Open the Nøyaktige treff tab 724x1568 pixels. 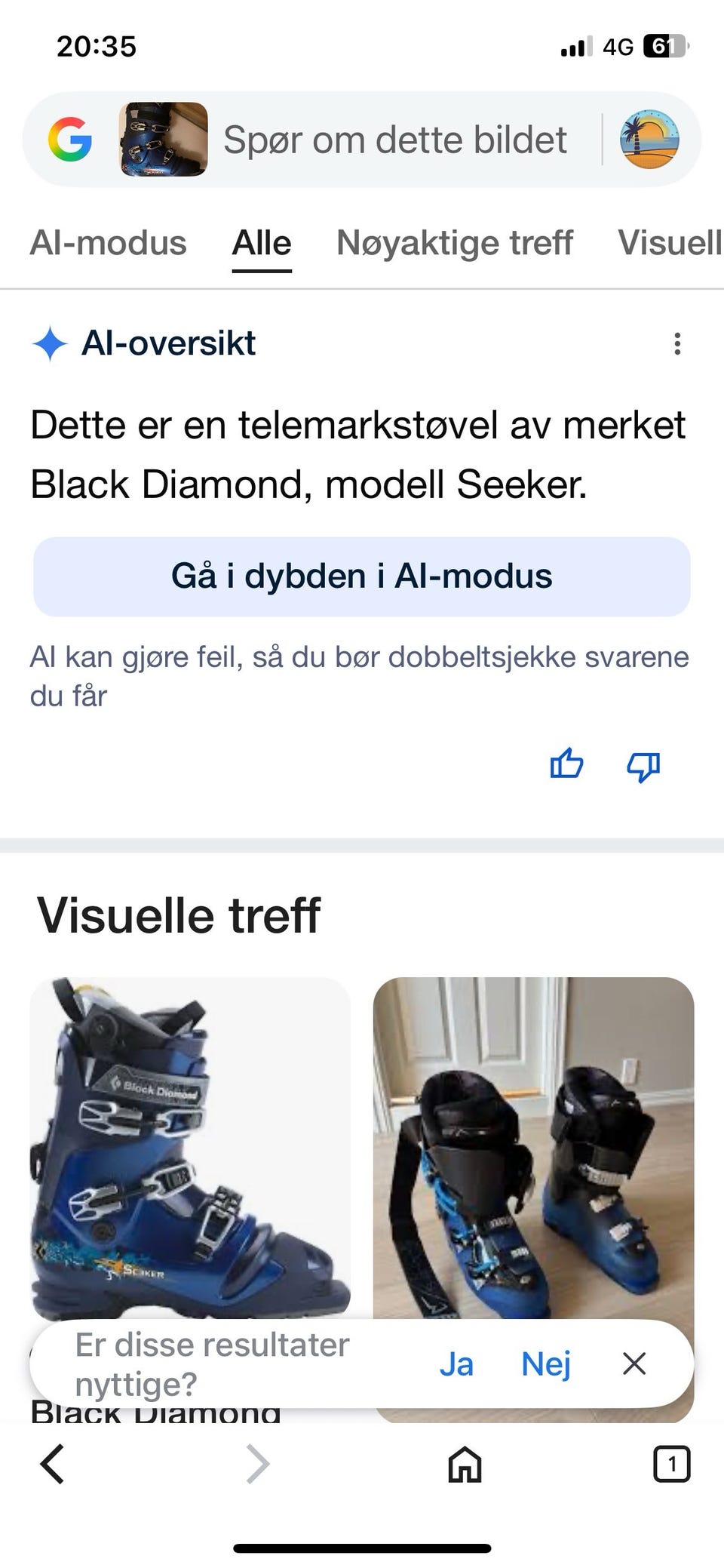456,243
